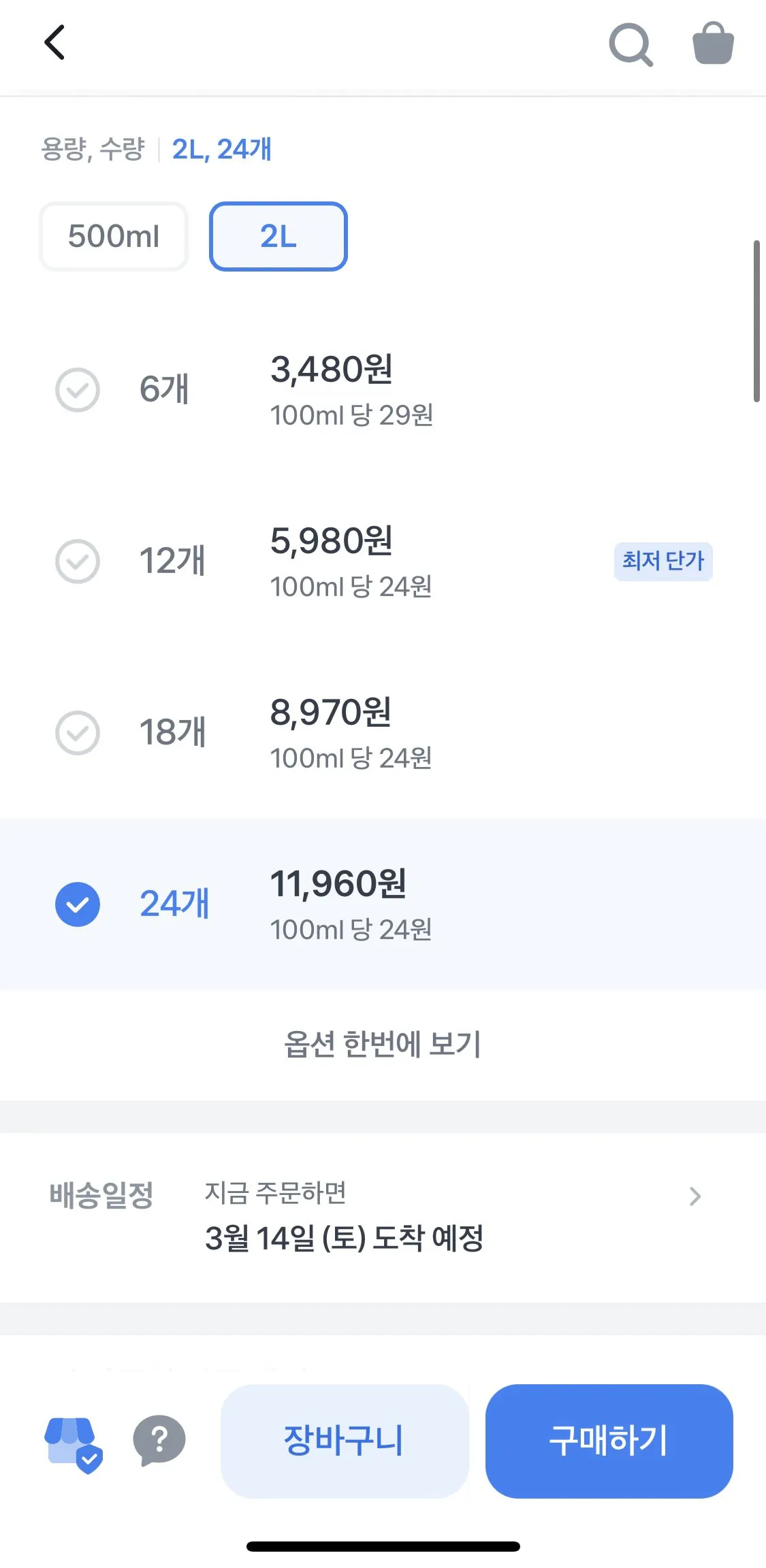The height and width of the screenshot is (1568, 766).
Task: Click the 최저 단가 lowest price badge
Action: pyautogui.click(x=664, y=561)
